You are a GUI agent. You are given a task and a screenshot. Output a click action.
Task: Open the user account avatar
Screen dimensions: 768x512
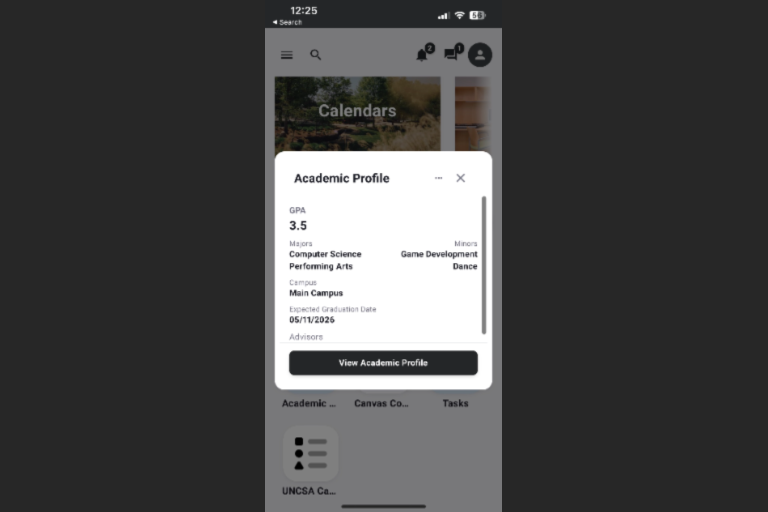[x=480, y=55]
